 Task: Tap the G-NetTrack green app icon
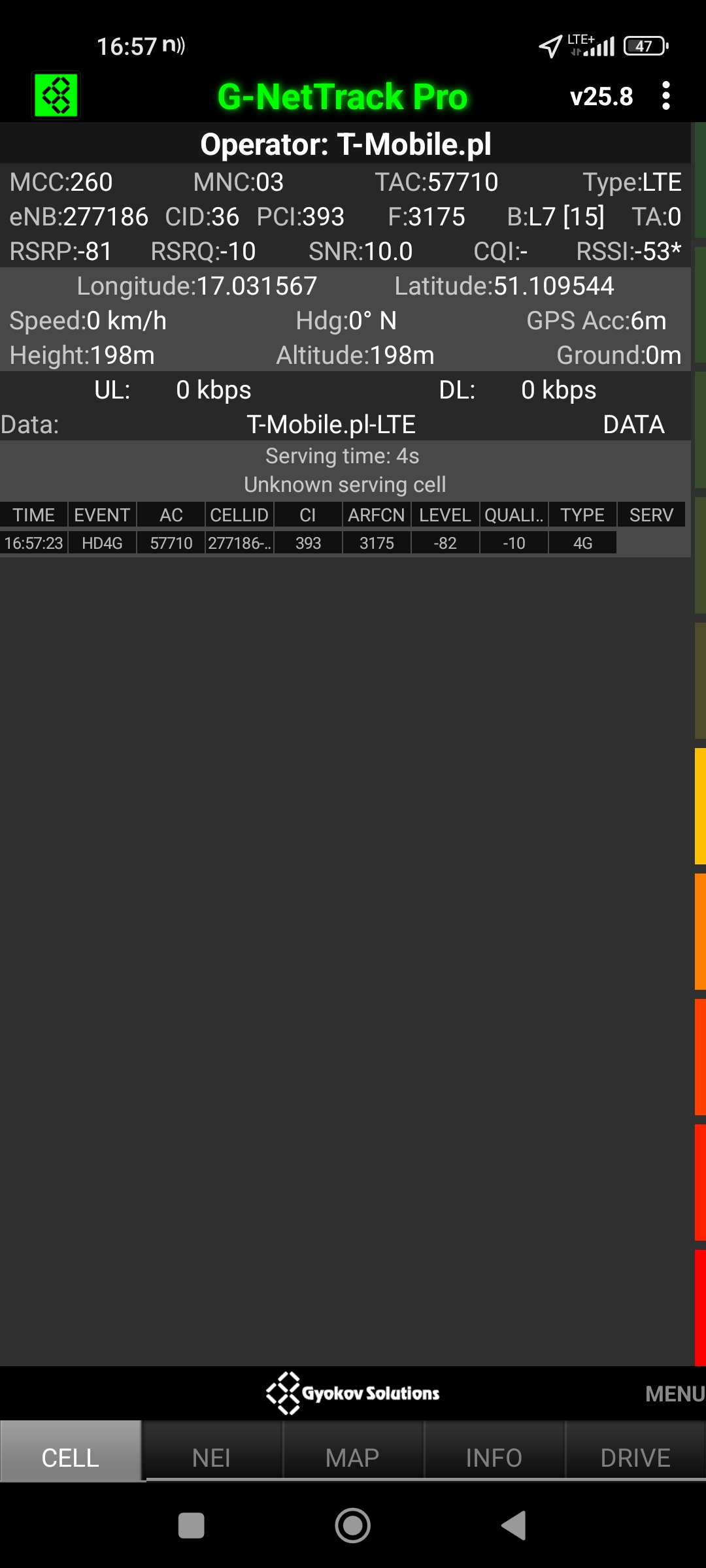[x=56, y=96]
